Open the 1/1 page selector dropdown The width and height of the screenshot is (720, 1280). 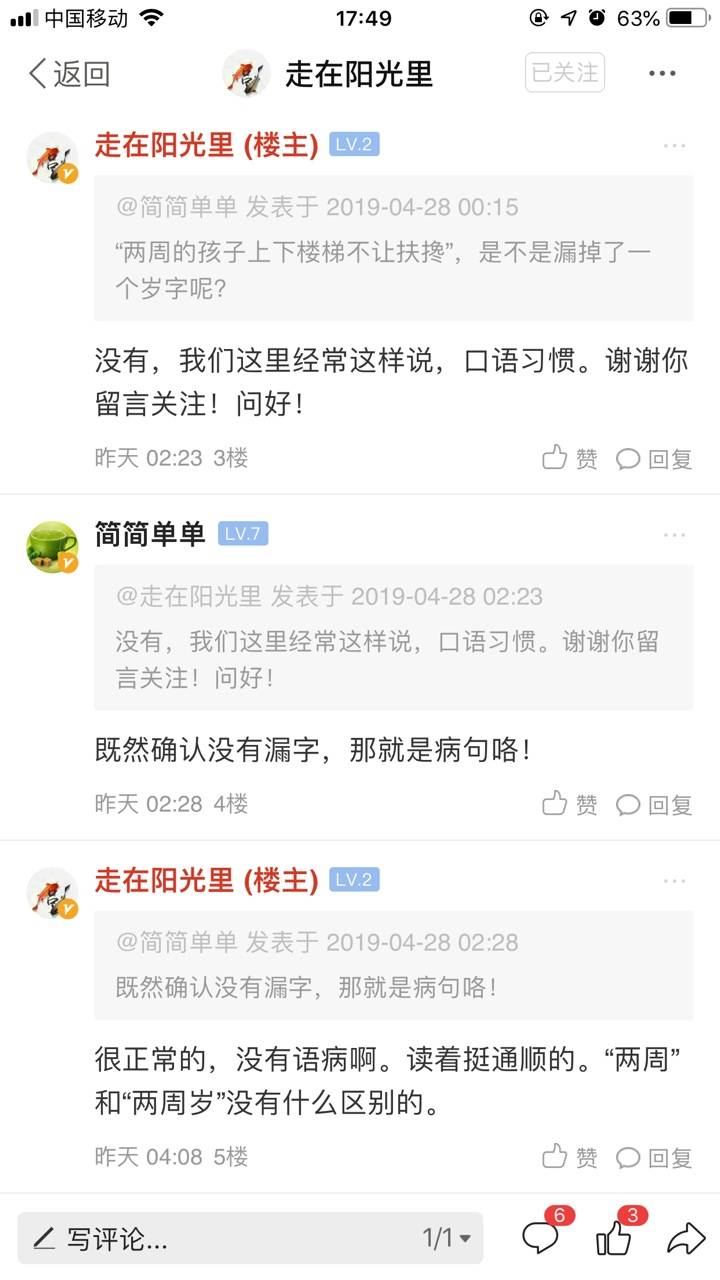pyautogui.click(x=446, y=1239)
